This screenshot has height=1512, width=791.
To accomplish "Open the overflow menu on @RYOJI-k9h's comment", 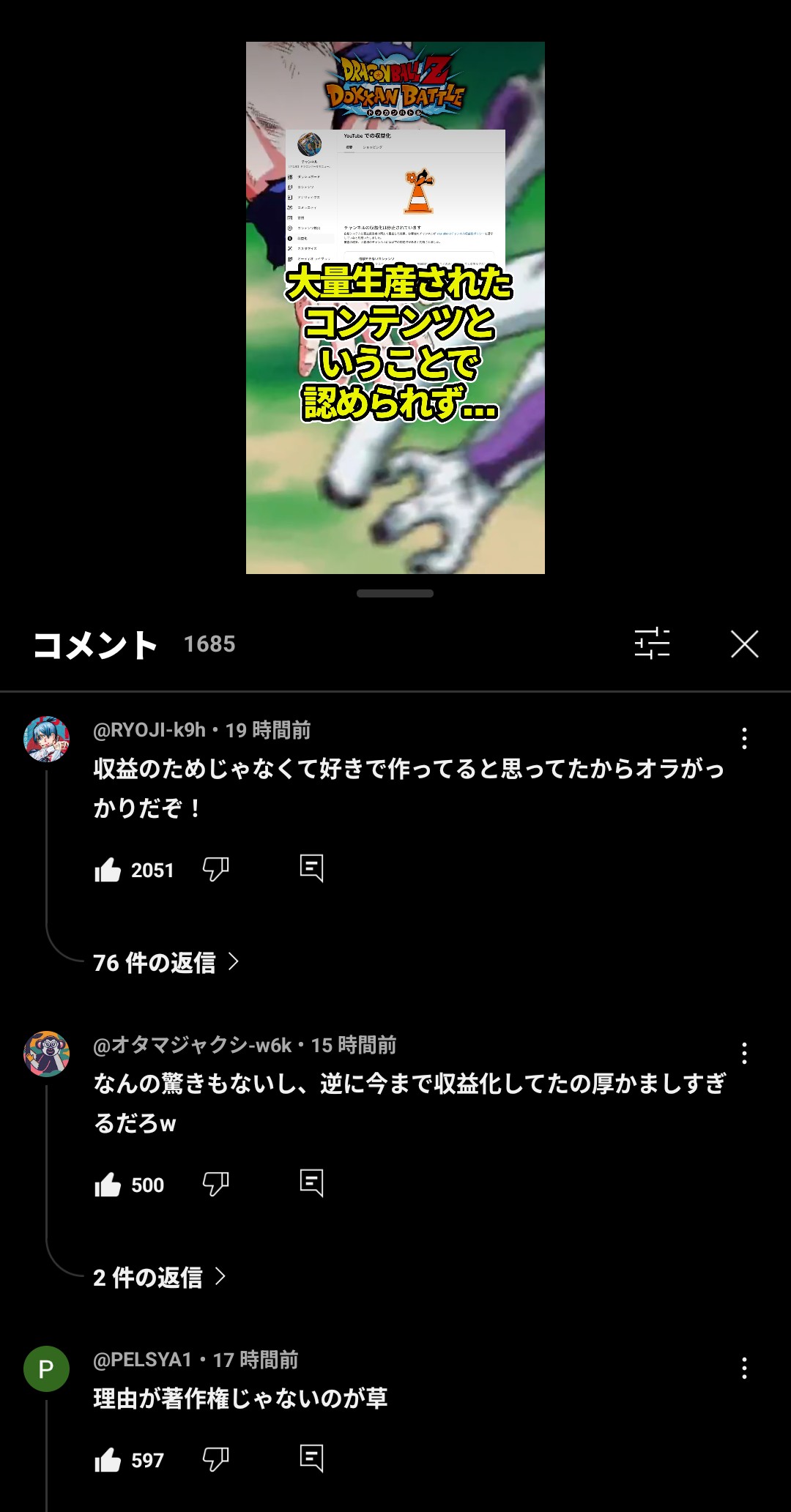I will pyautogui.click(x=744, y=738).
